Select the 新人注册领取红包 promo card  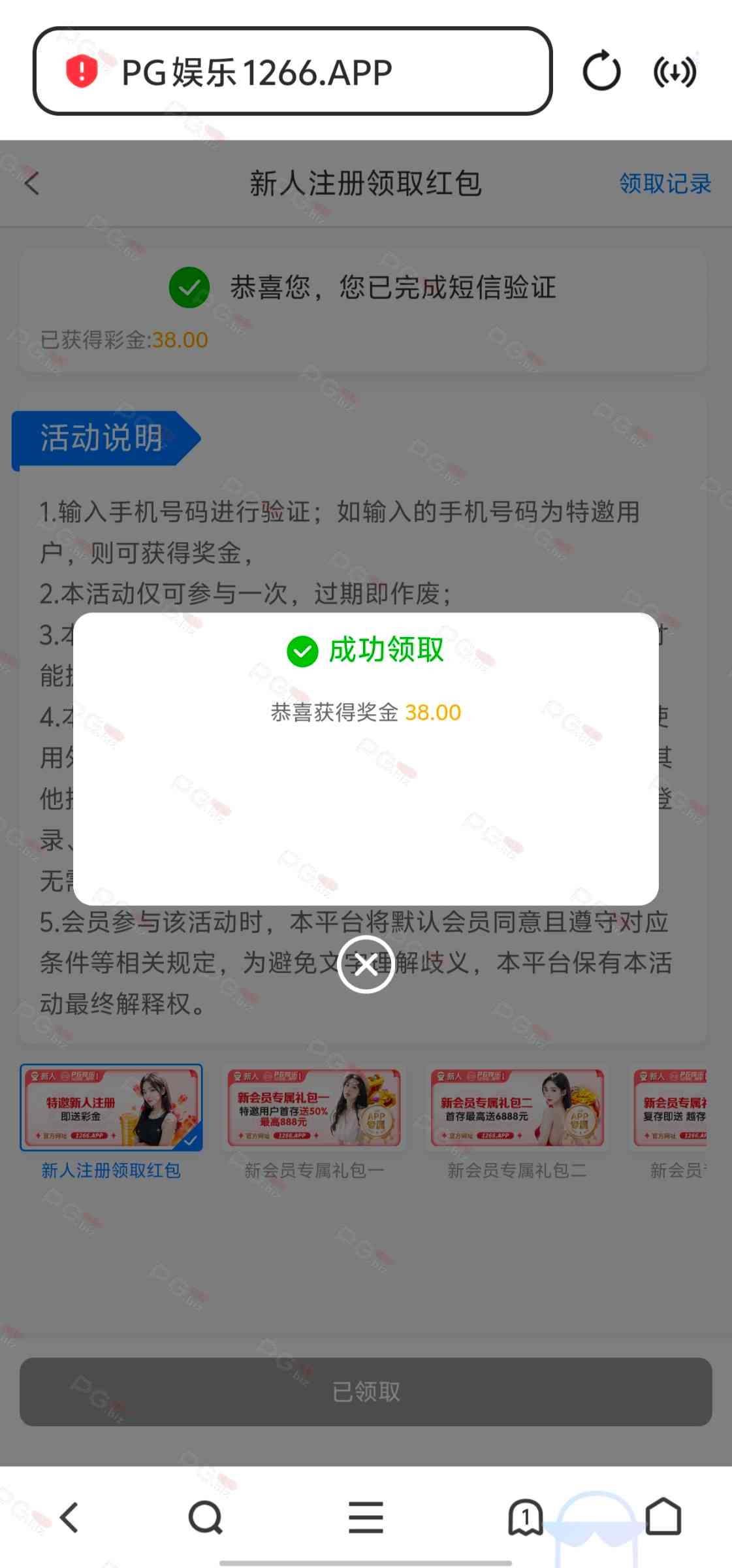click(111, 1108)
